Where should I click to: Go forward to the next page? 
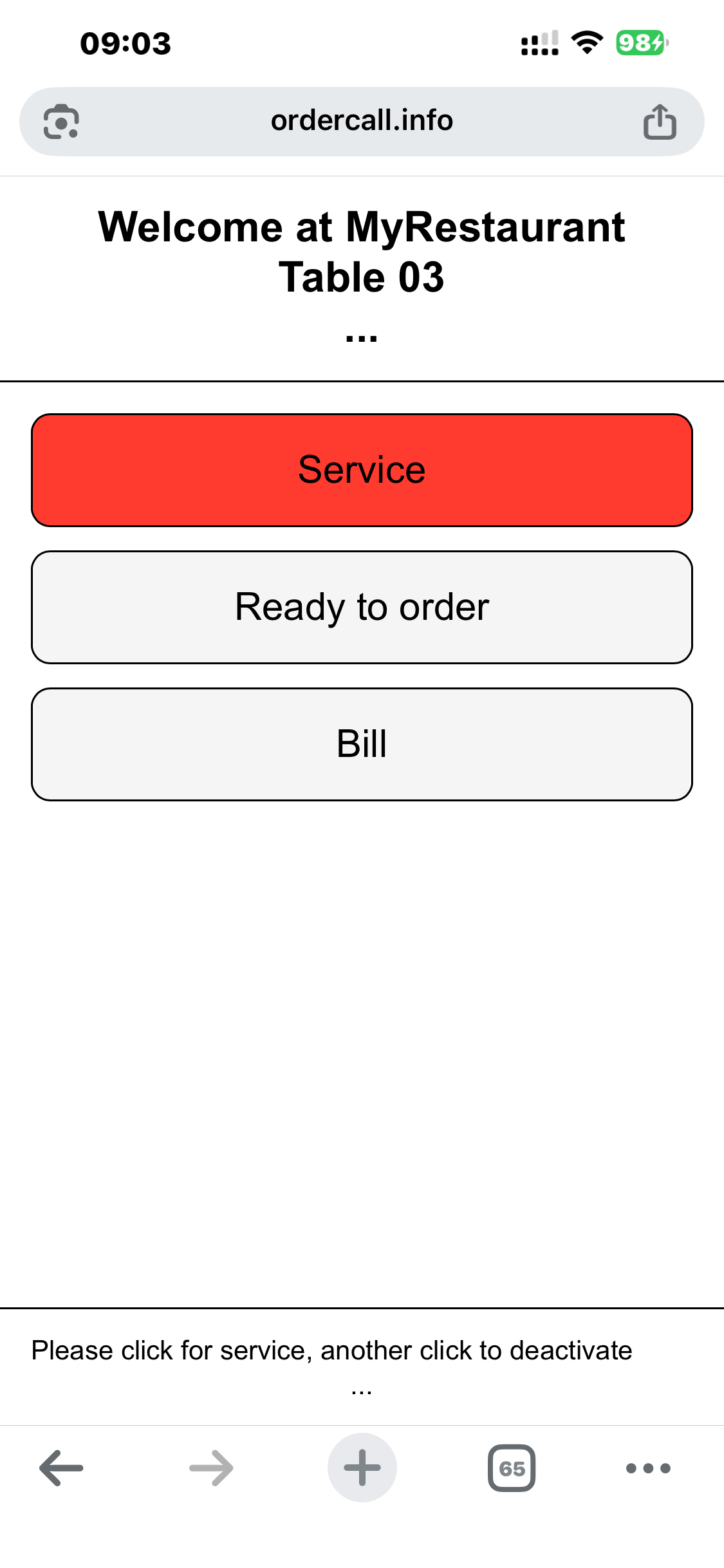[x=211, y=1468]
